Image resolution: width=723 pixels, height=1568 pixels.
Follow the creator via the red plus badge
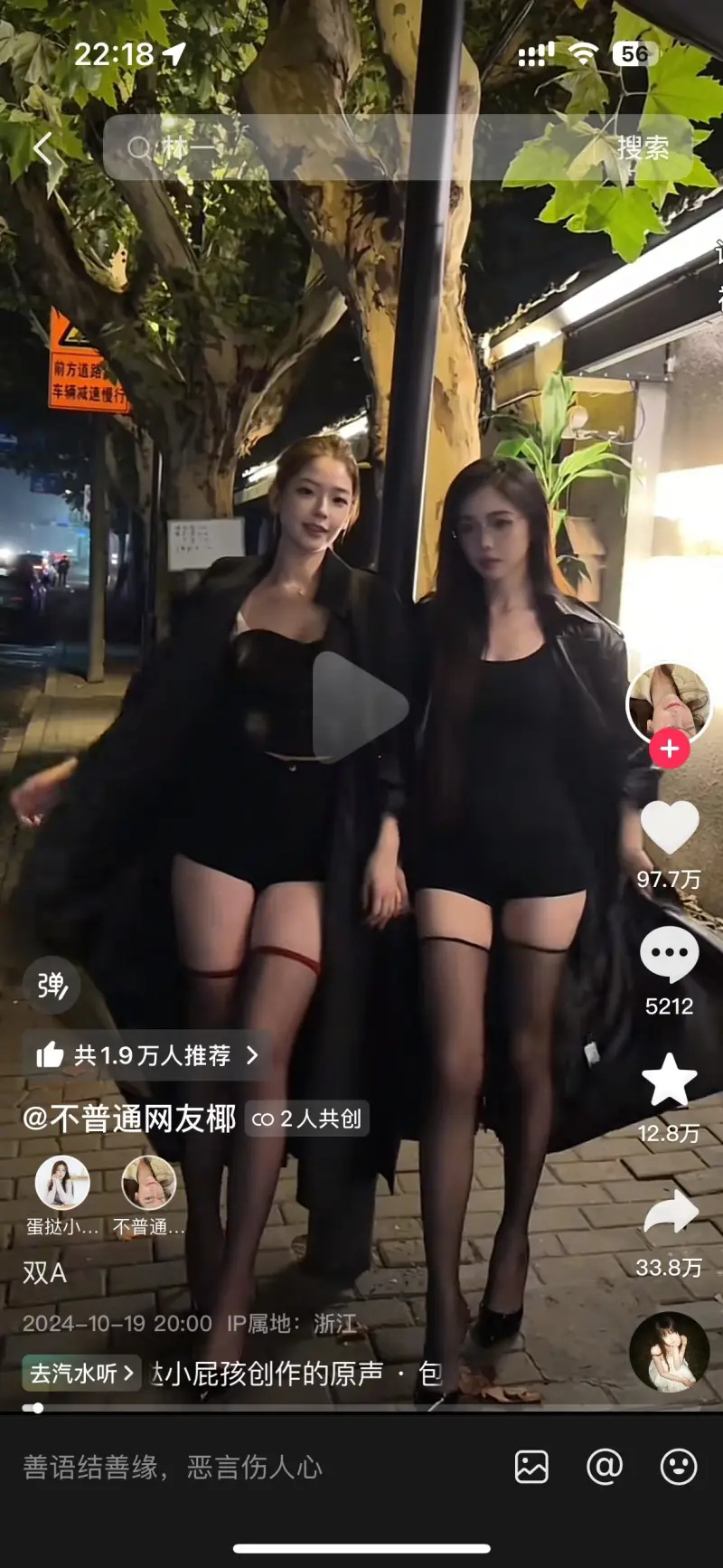pyautogui.click(x=669, y=749)
